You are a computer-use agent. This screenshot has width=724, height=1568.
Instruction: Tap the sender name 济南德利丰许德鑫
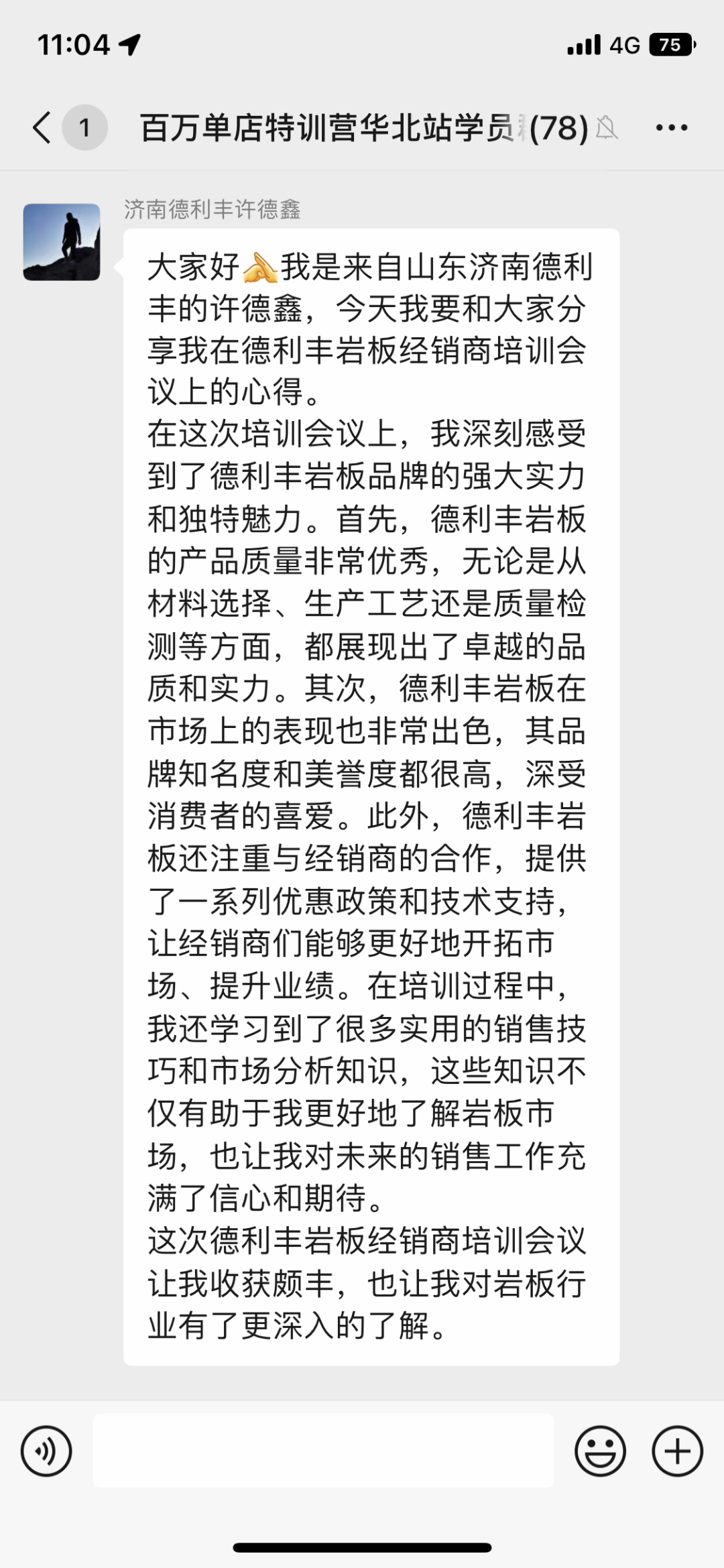click(213, 209)
